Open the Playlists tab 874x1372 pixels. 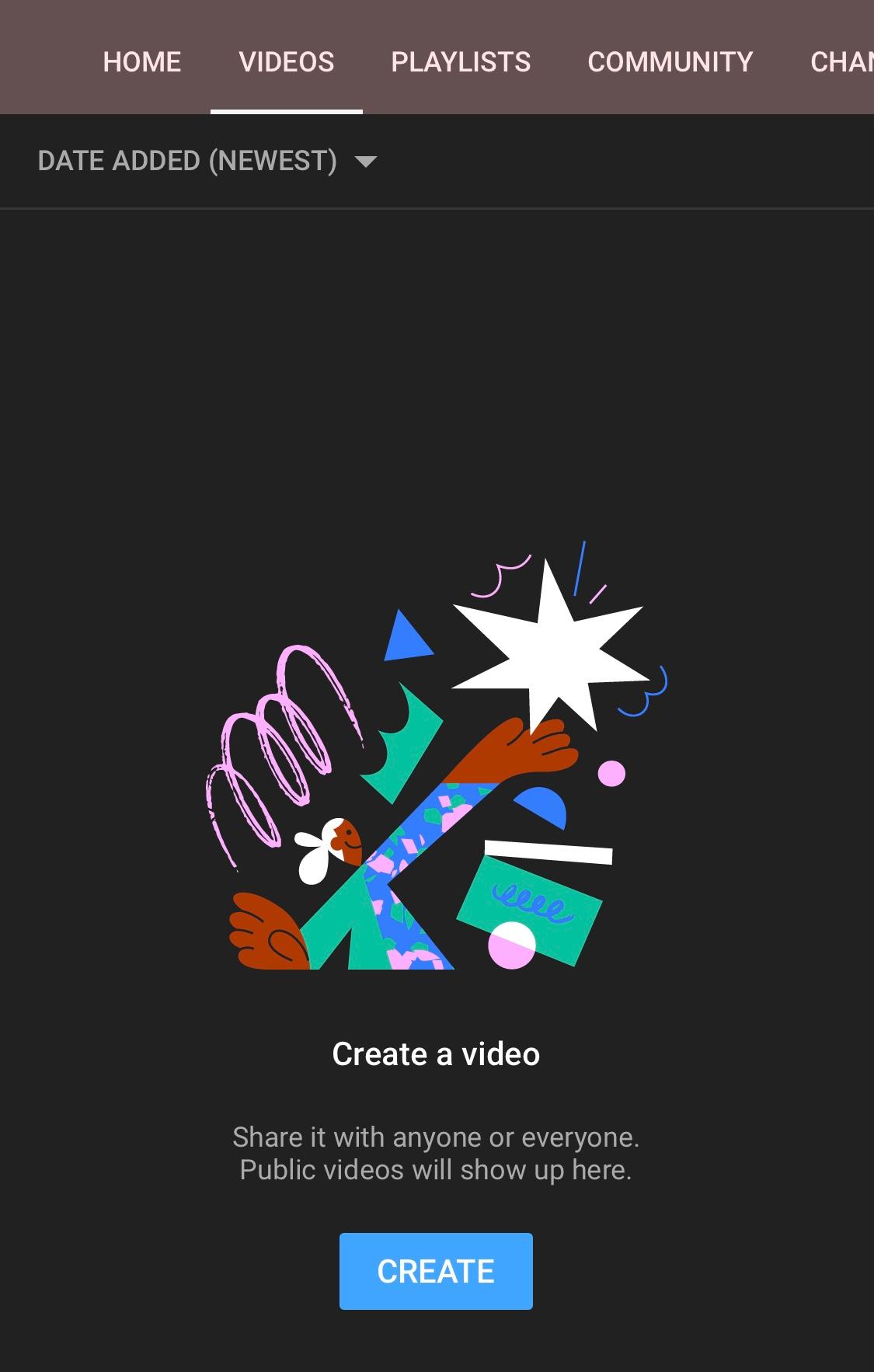(461, 62)
